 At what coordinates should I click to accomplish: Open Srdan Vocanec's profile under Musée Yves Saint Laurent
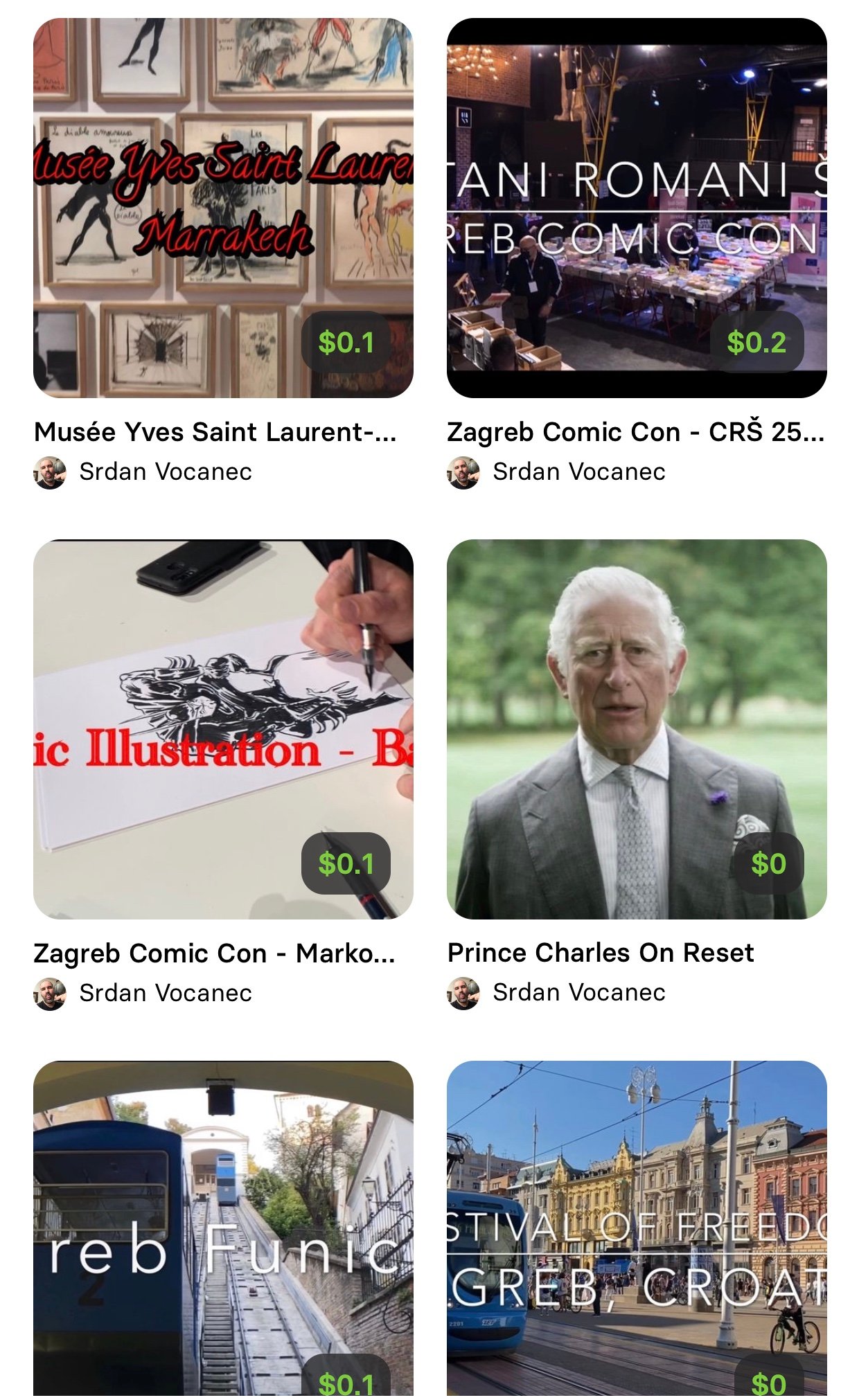click(x=165, y=472)
